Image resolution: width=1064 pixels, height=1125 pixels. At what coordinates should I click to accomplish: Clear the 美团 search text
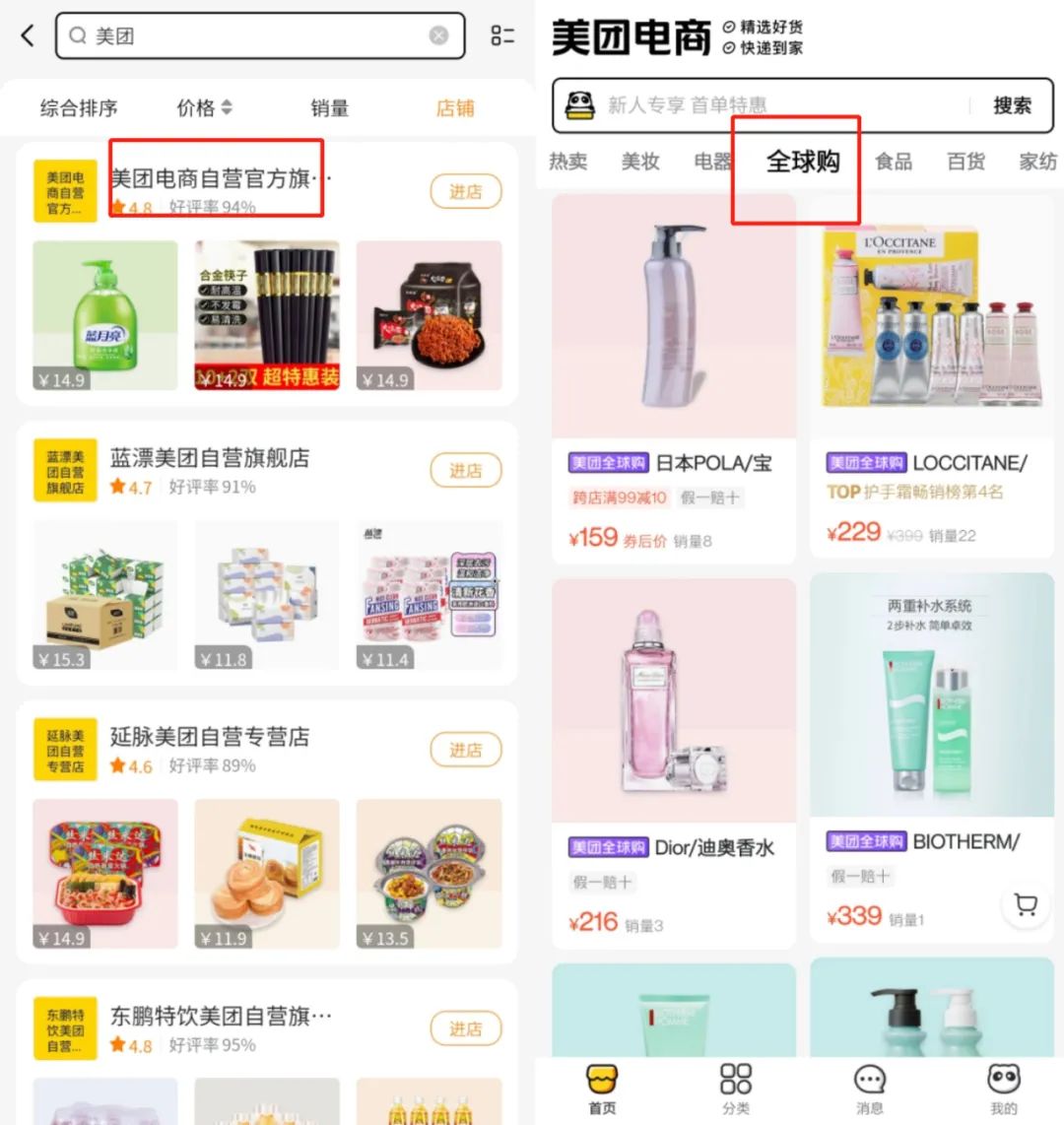(x=438, y=36)
